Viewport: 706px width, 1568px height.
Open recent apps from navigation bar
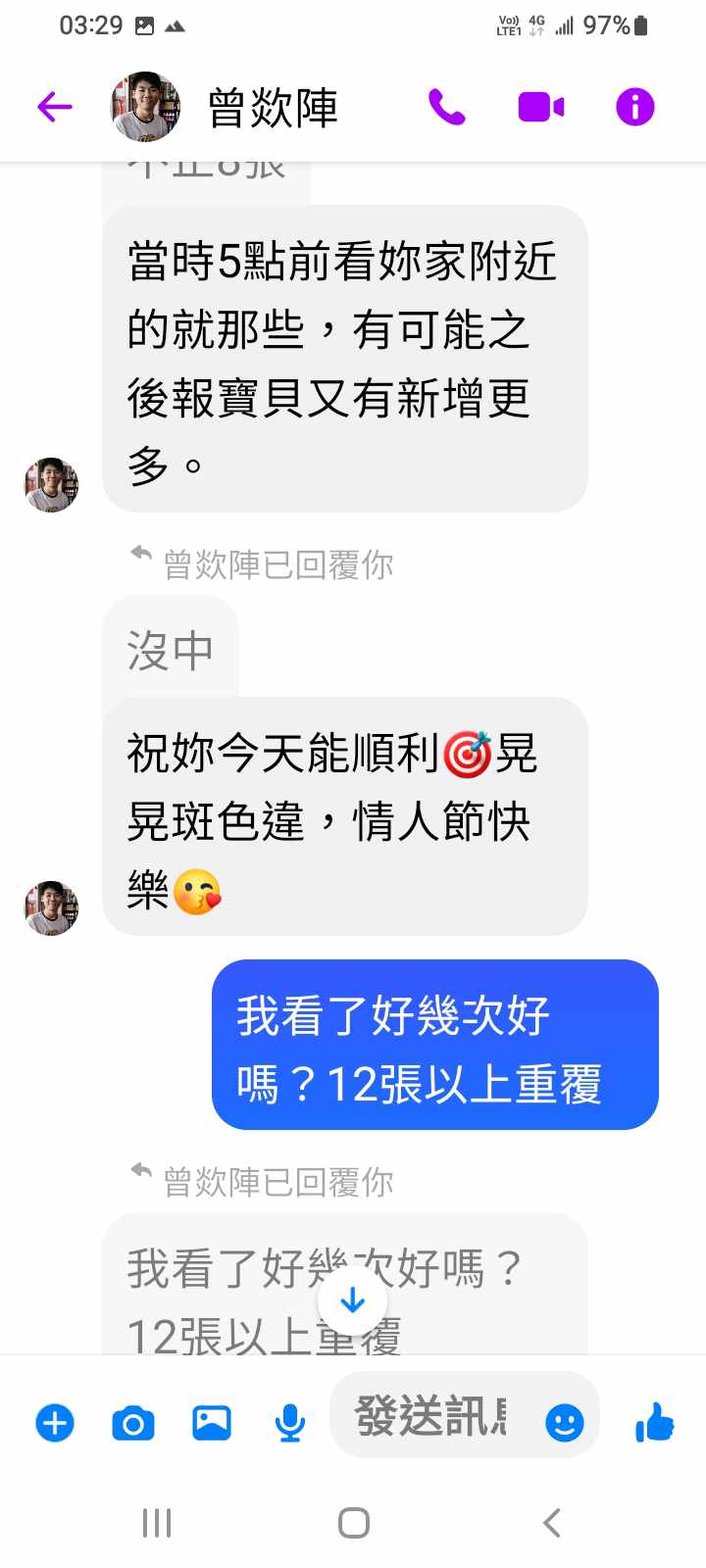(157, 1523)
